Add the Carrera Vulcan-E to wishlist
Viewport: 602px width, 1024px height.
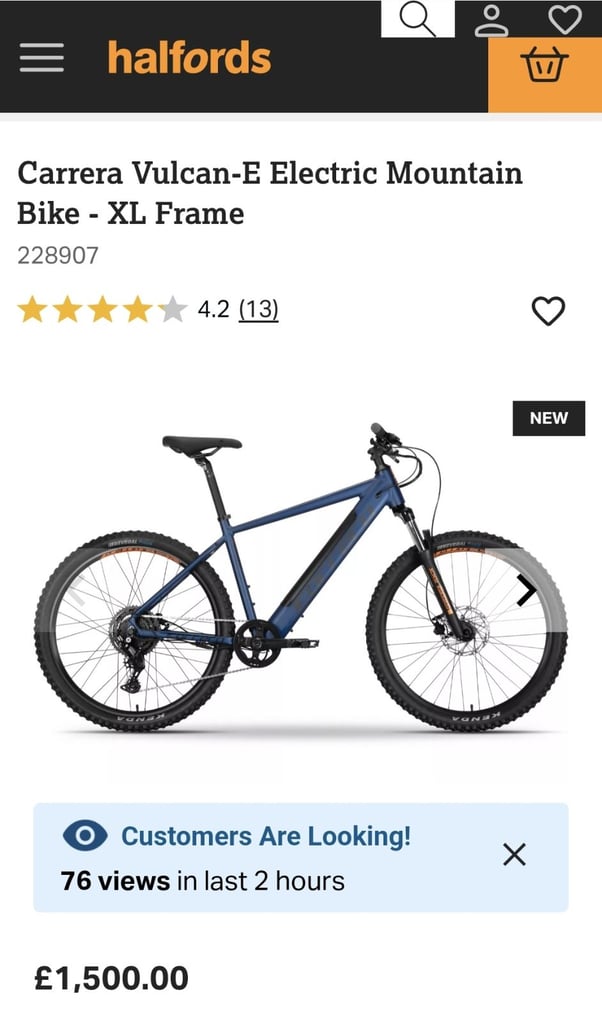[548, 311]
